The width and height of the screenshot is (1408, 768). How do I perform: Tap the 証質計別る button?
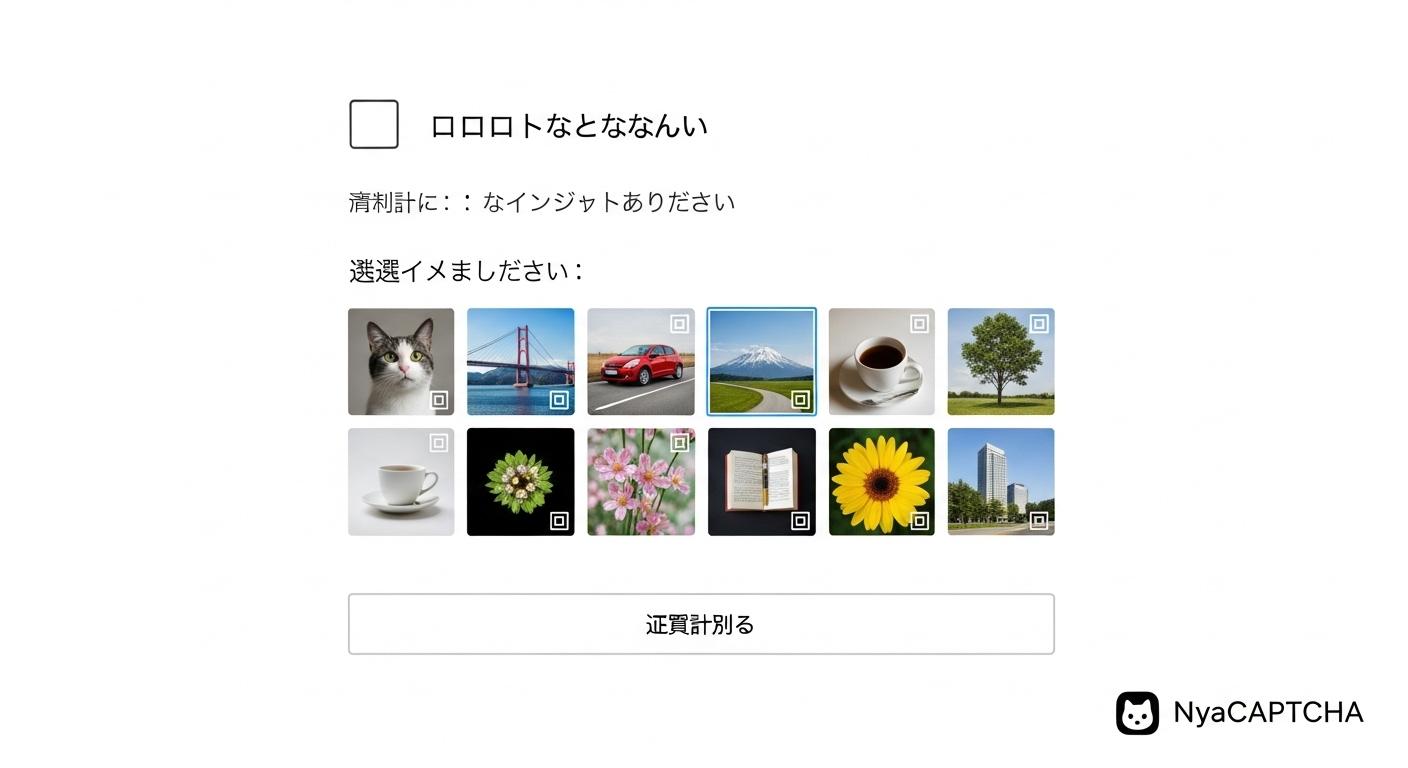pyautogui.click(x=701, y=624)
